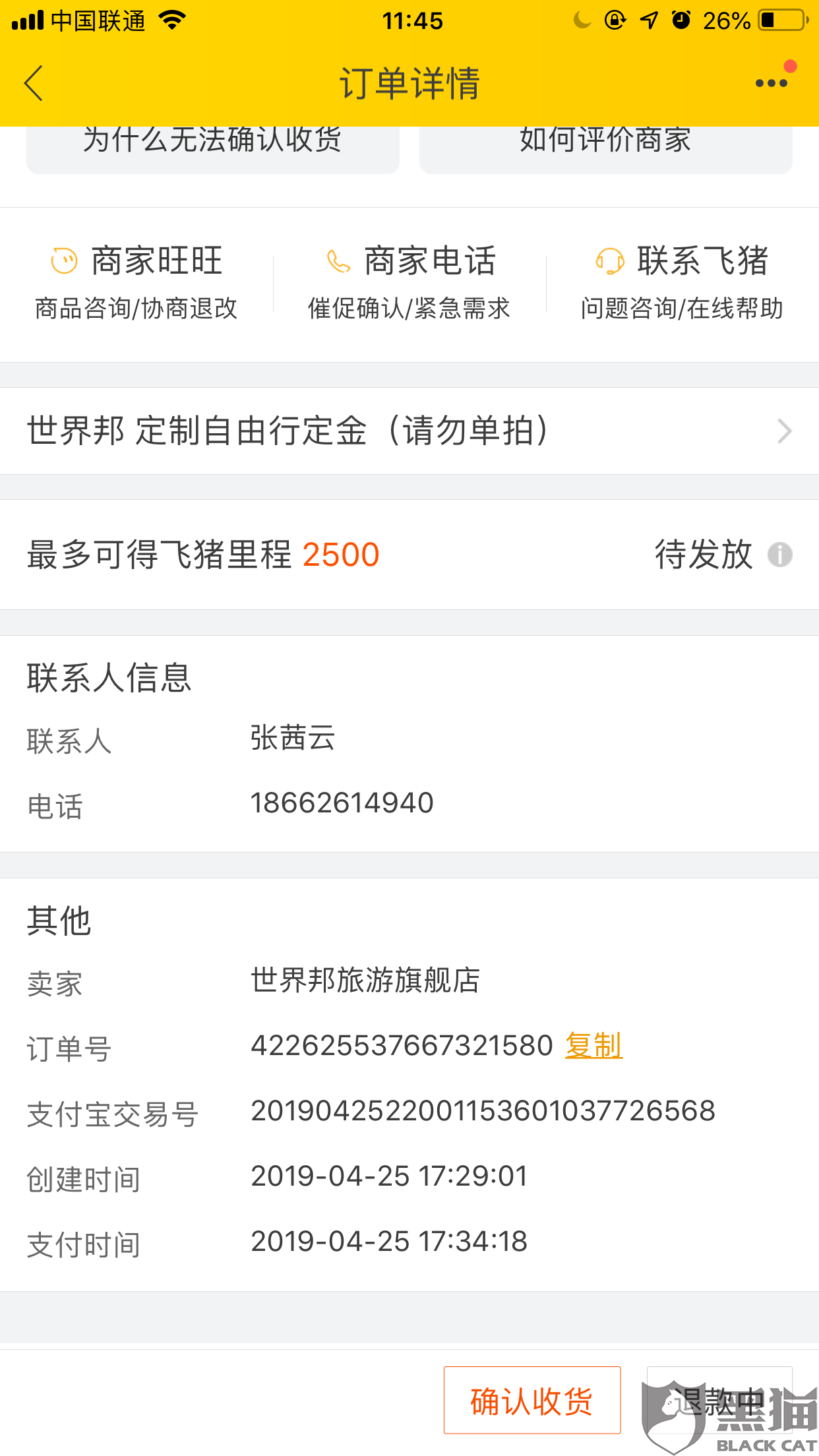This screenshot has height=1456, width=819.
Task: Show info about 待发放 mileage
Action: [779, 555]
